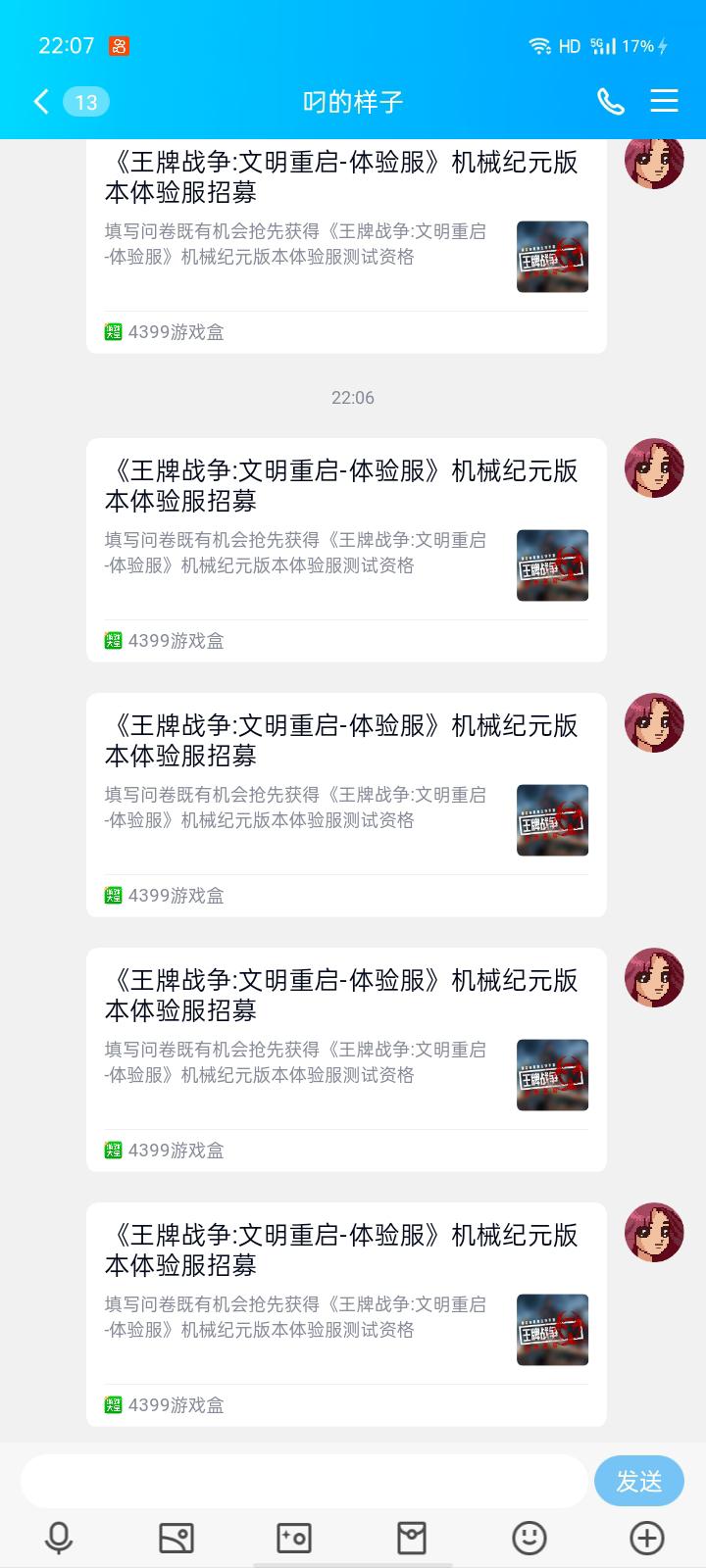Expand more options with the plus icon
This screenshot has width=706, height=1568.
pos(647,1538)
